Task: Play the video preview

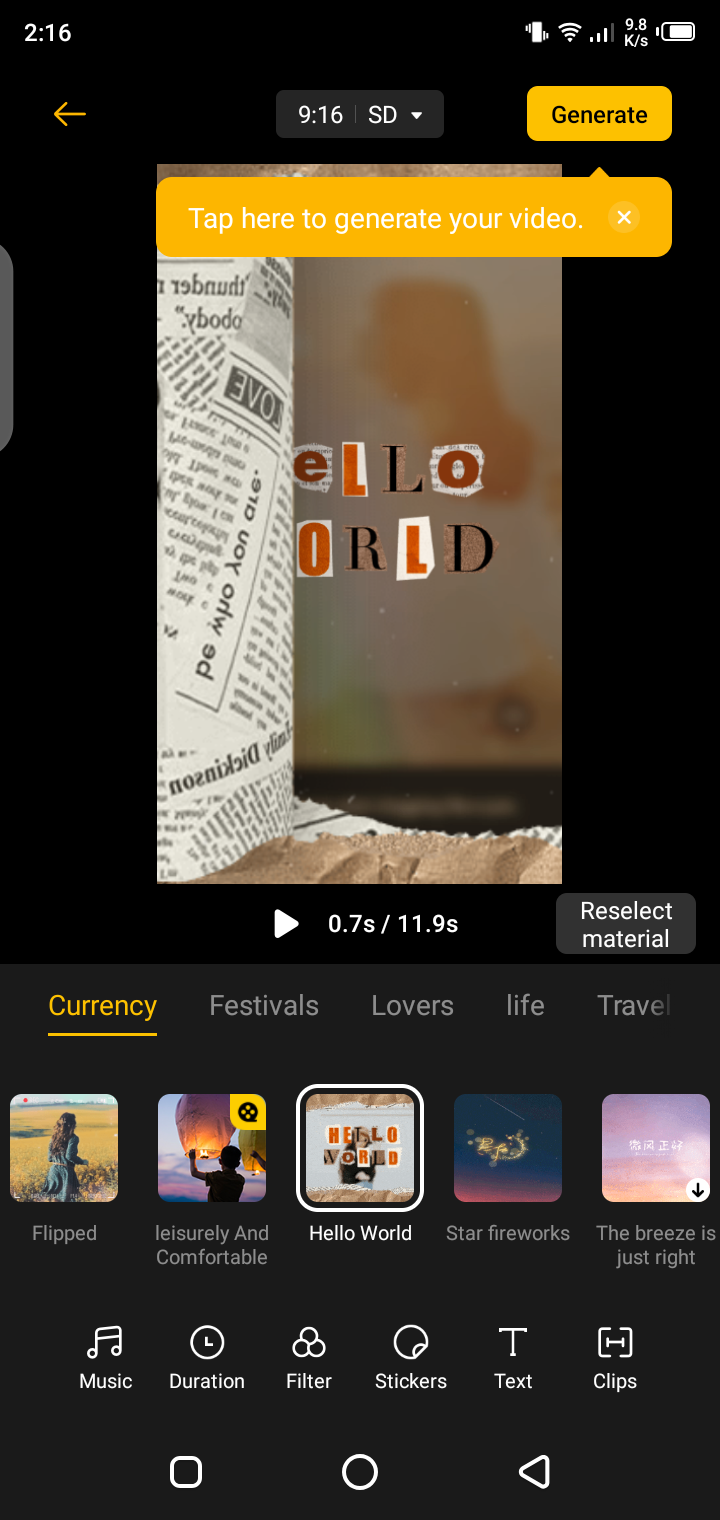Action: [x=286, y=924]
